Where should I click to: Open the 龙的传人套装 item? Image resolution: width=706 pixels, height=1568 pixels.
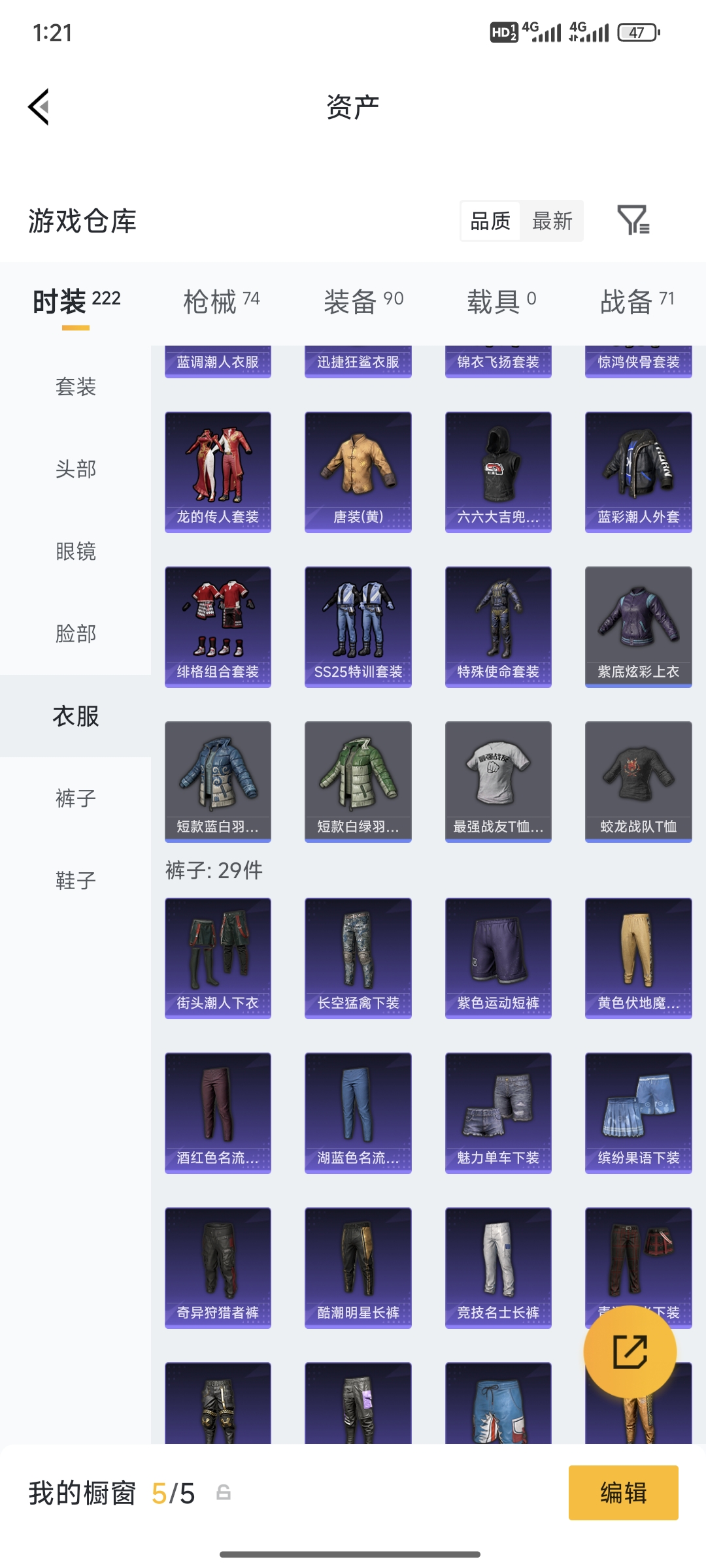point(218,470)
